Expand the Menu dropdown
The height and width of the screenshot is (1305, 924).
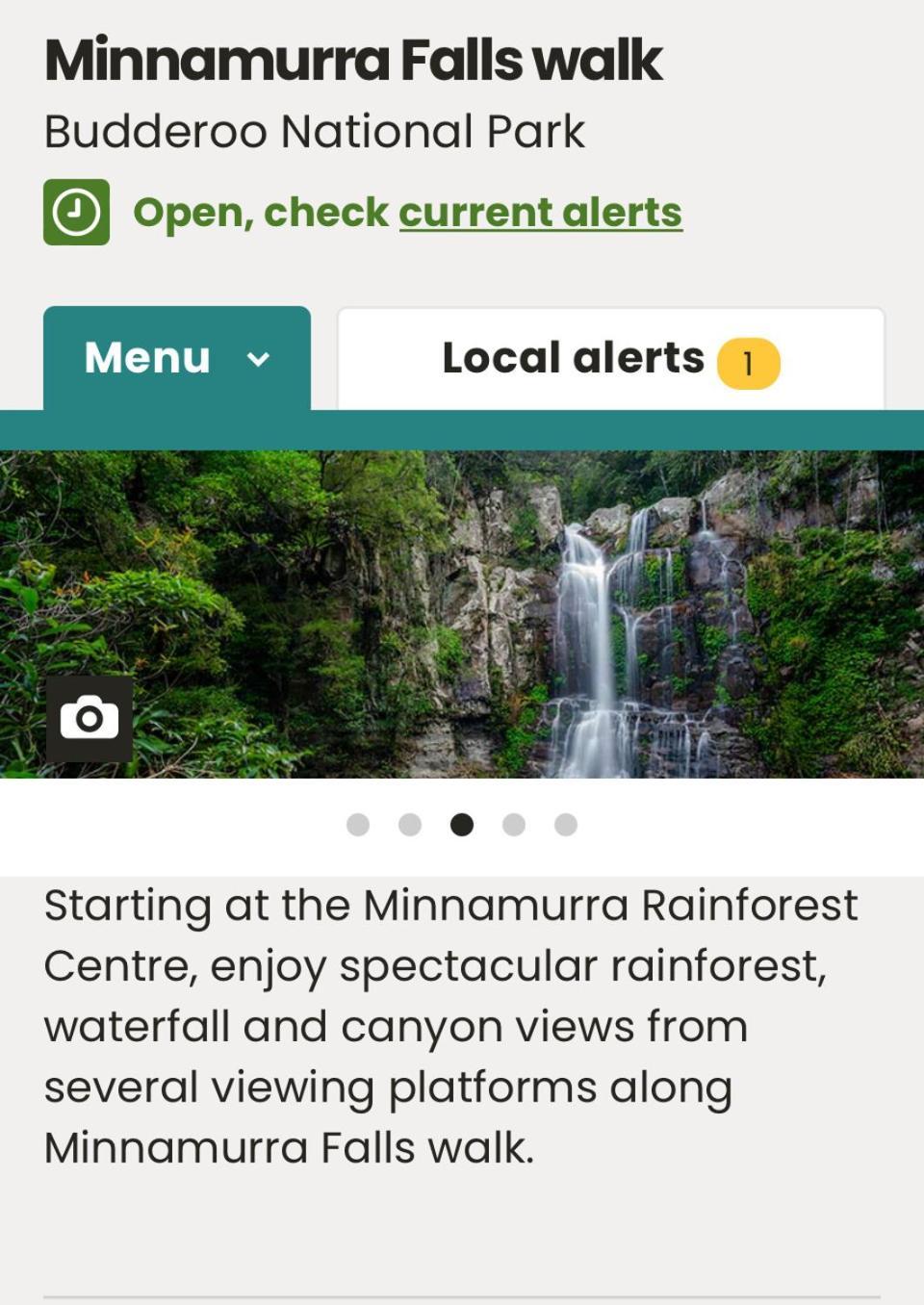click(176, 358)
